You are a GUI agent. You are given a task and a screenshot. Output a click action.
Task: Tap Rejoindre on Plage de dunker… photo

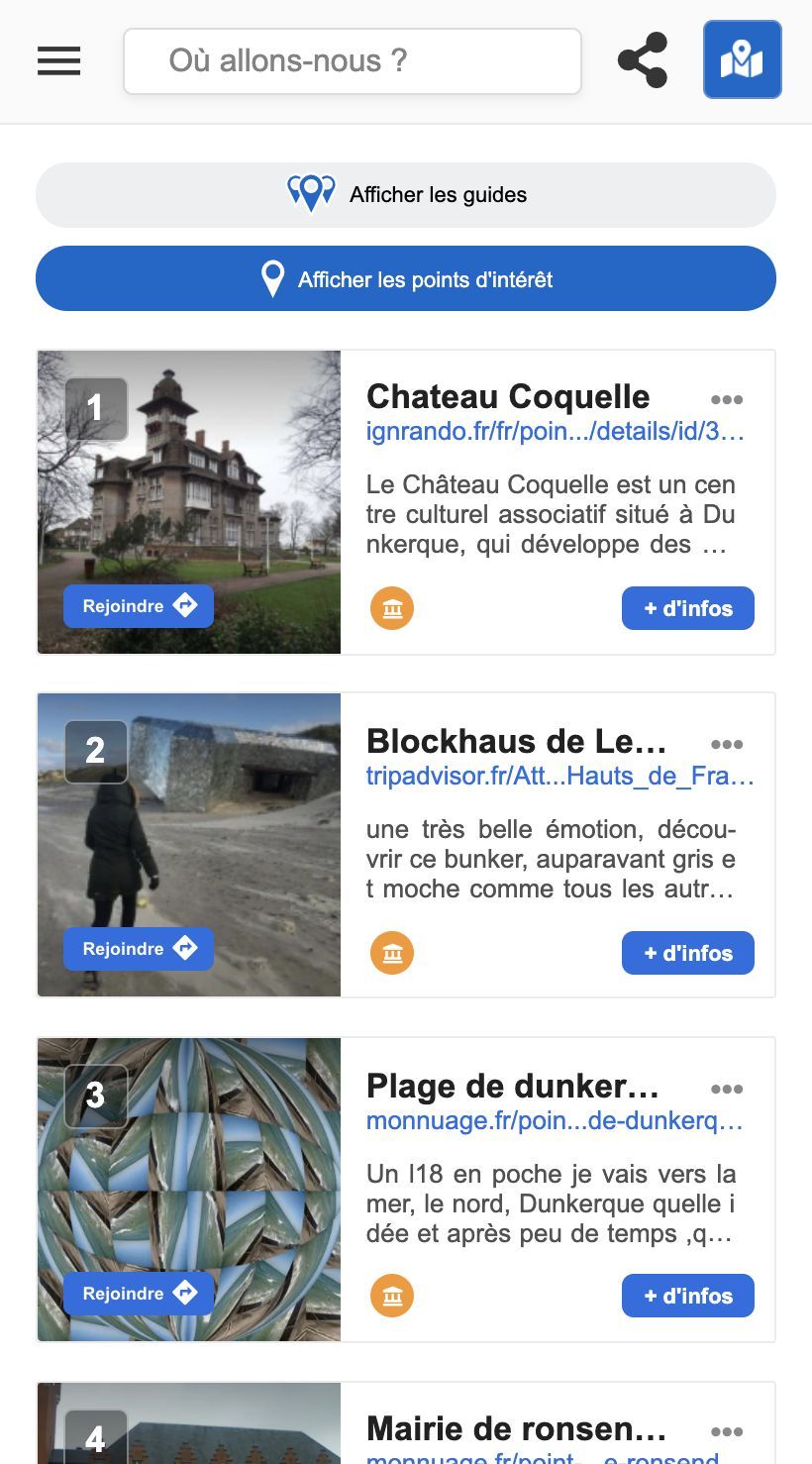pyautogui.click(x=139, y=1294)
